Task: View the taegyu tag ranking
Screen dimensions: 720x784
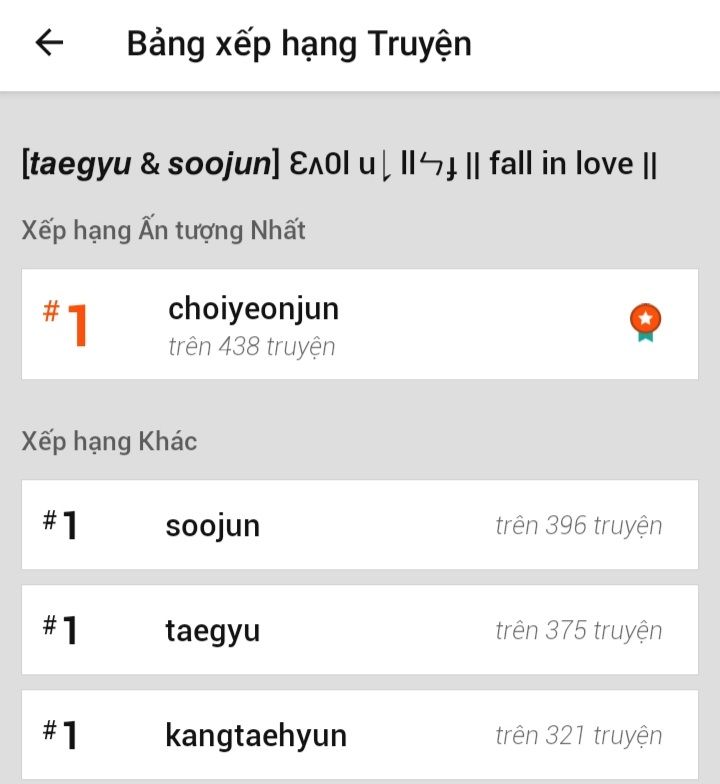Action: pyautogui.click(x=359, y=630)
